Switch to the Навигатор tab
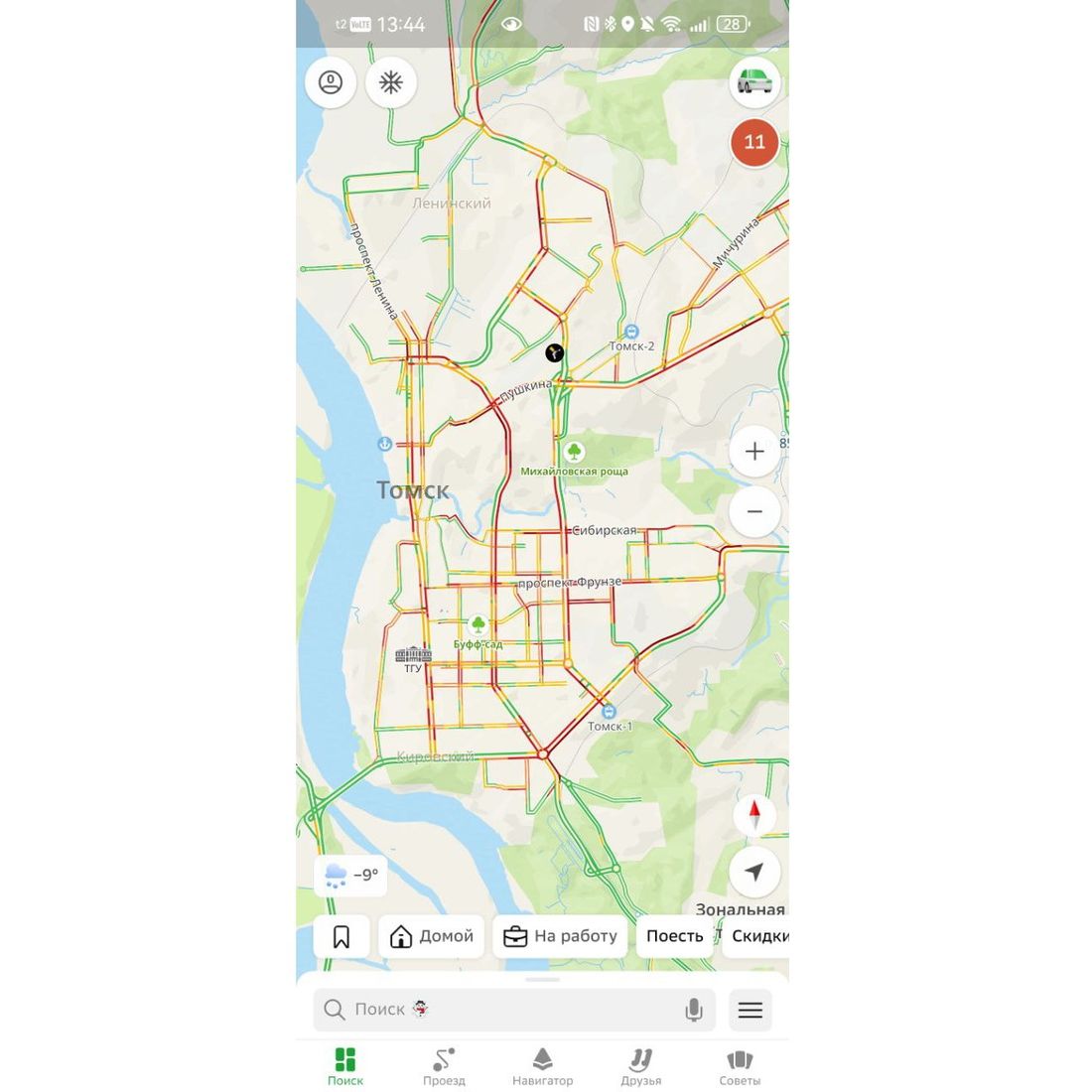Screen dimensions: 1092x1092 [542, 1066]
